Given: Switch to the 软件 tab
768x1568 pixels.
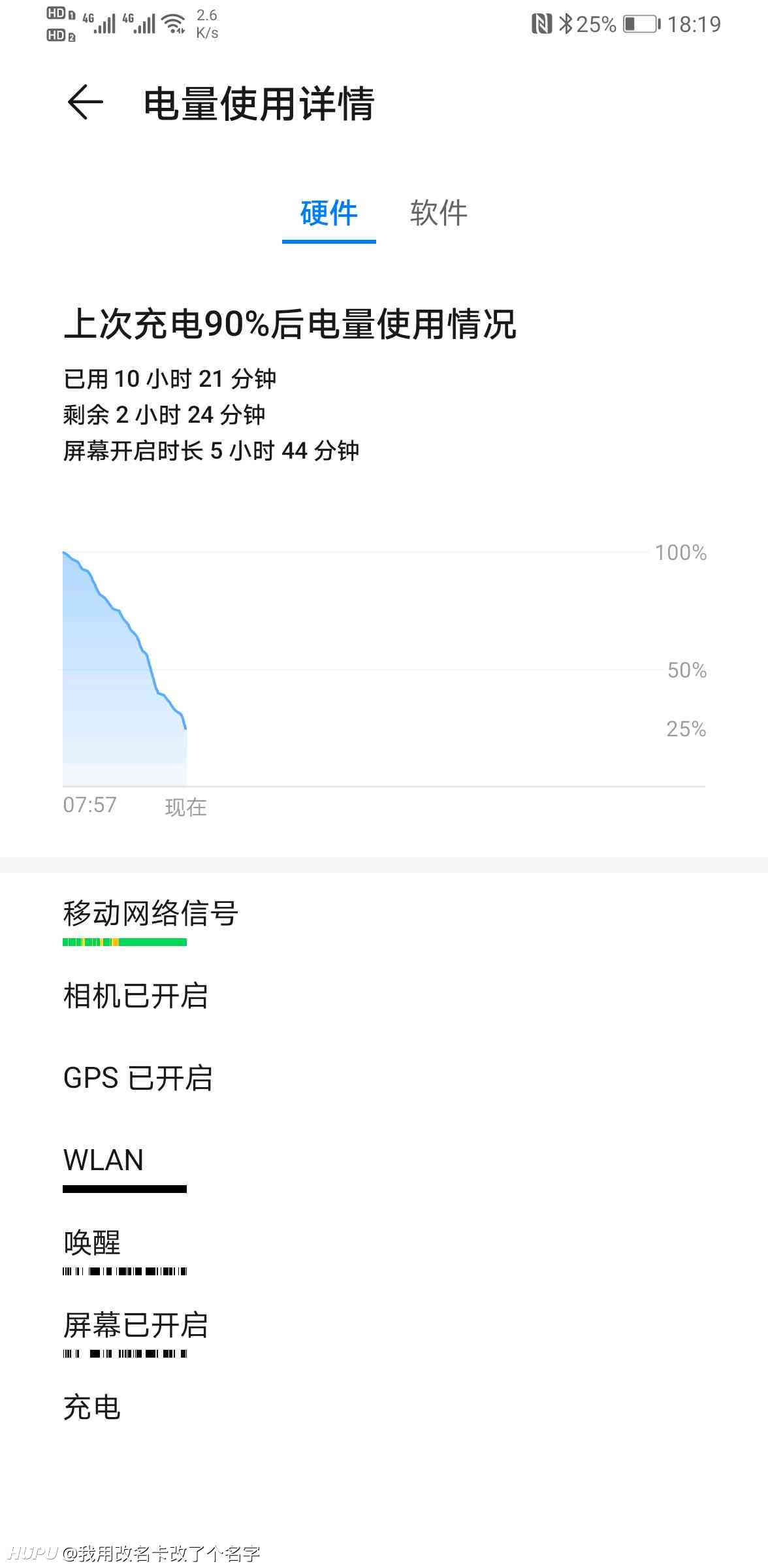Looking at the screenshot, I should click(x=438, y=213).
